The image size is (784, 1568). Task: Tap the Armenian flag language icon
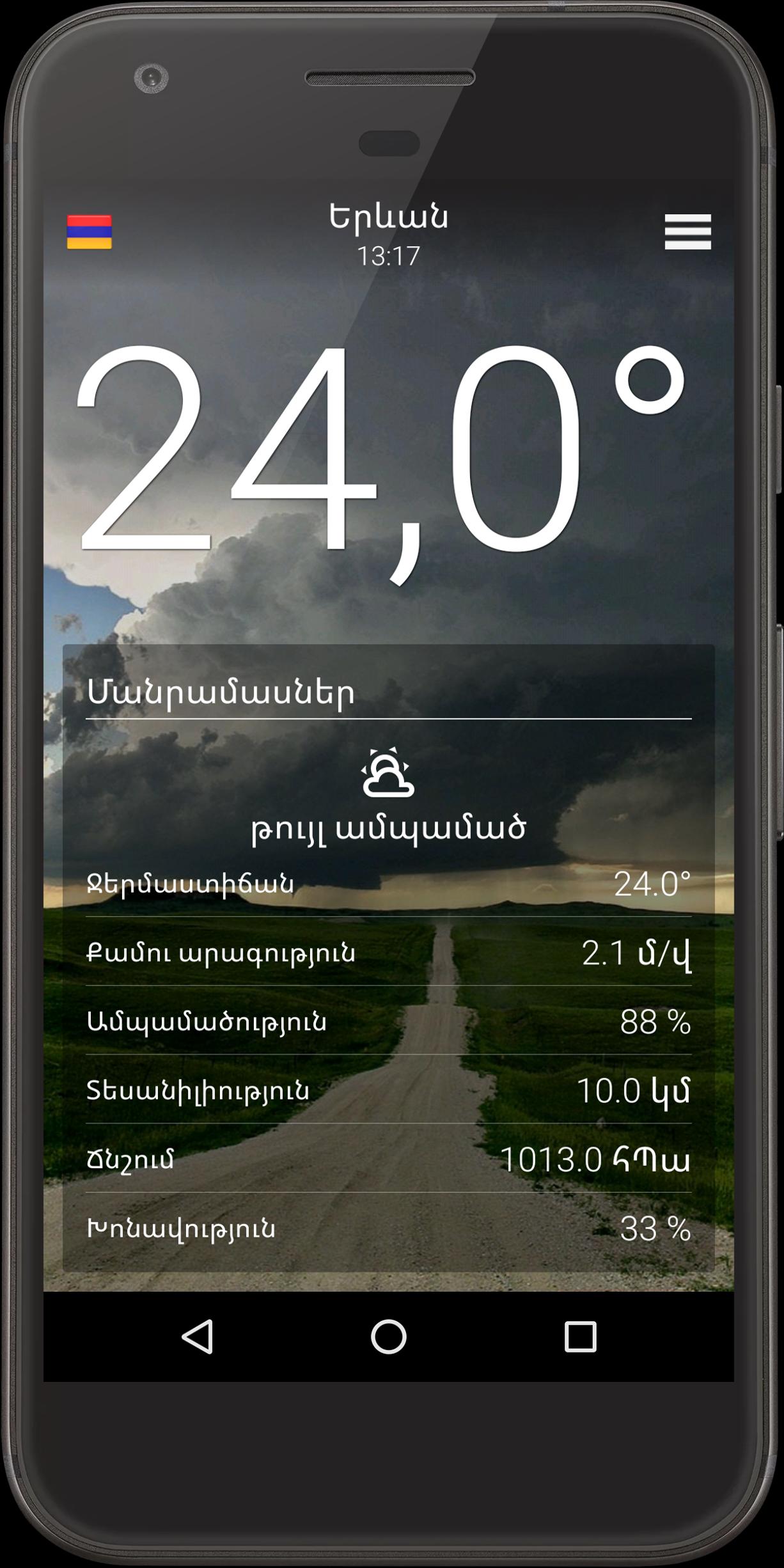[x=90, y=231]
